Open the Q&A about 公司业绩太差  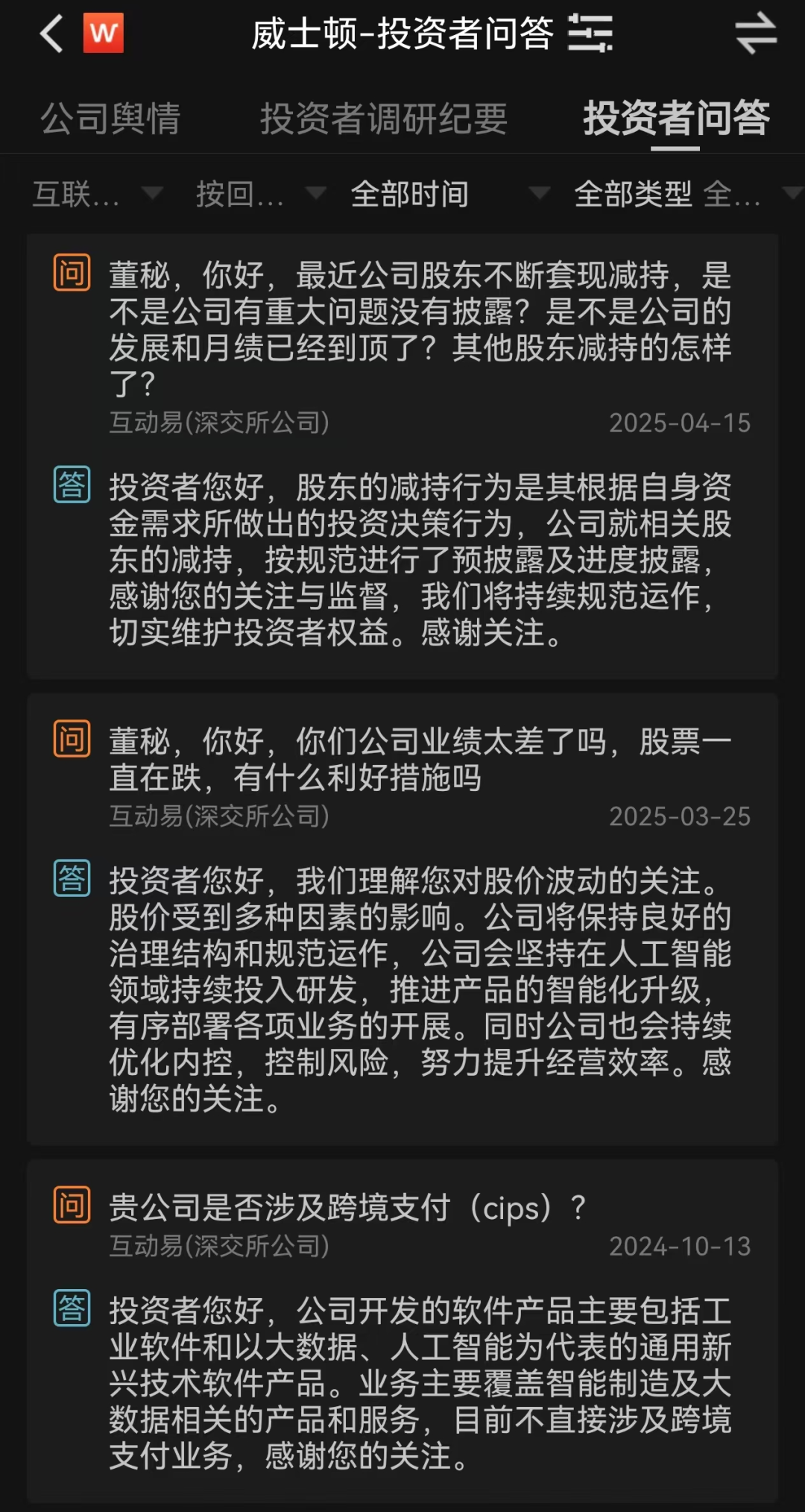pos(402,919)
